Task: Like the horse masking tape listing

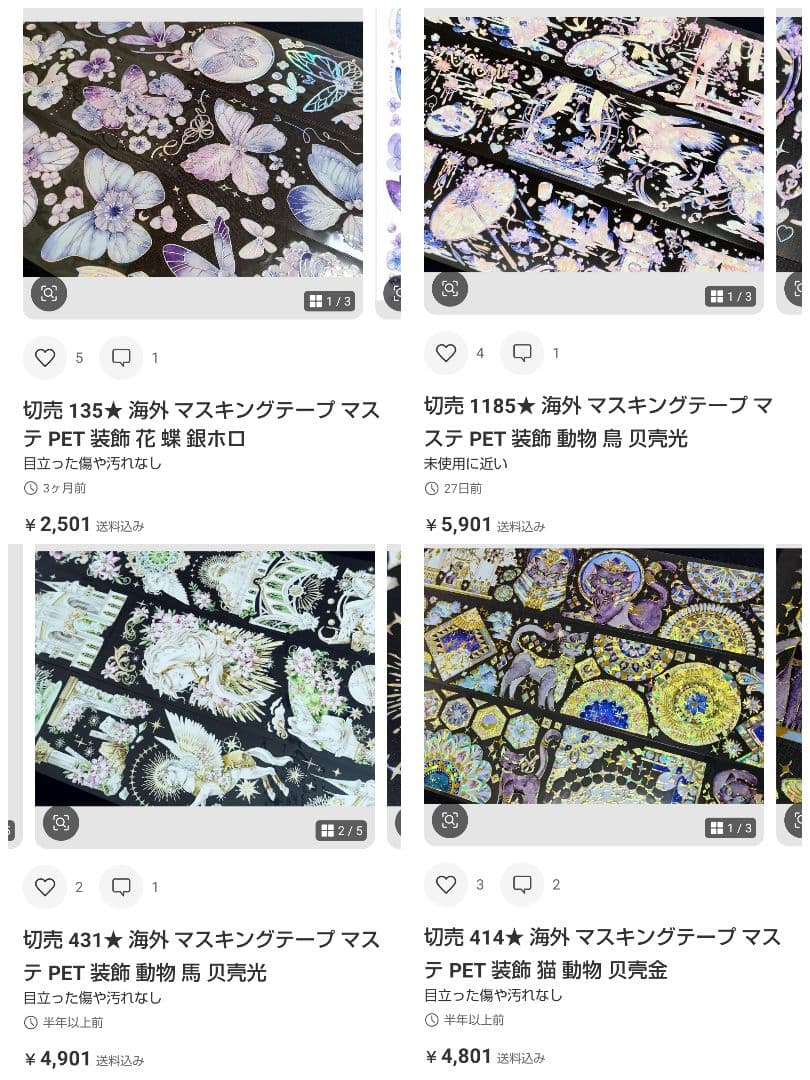Action: 45,887
